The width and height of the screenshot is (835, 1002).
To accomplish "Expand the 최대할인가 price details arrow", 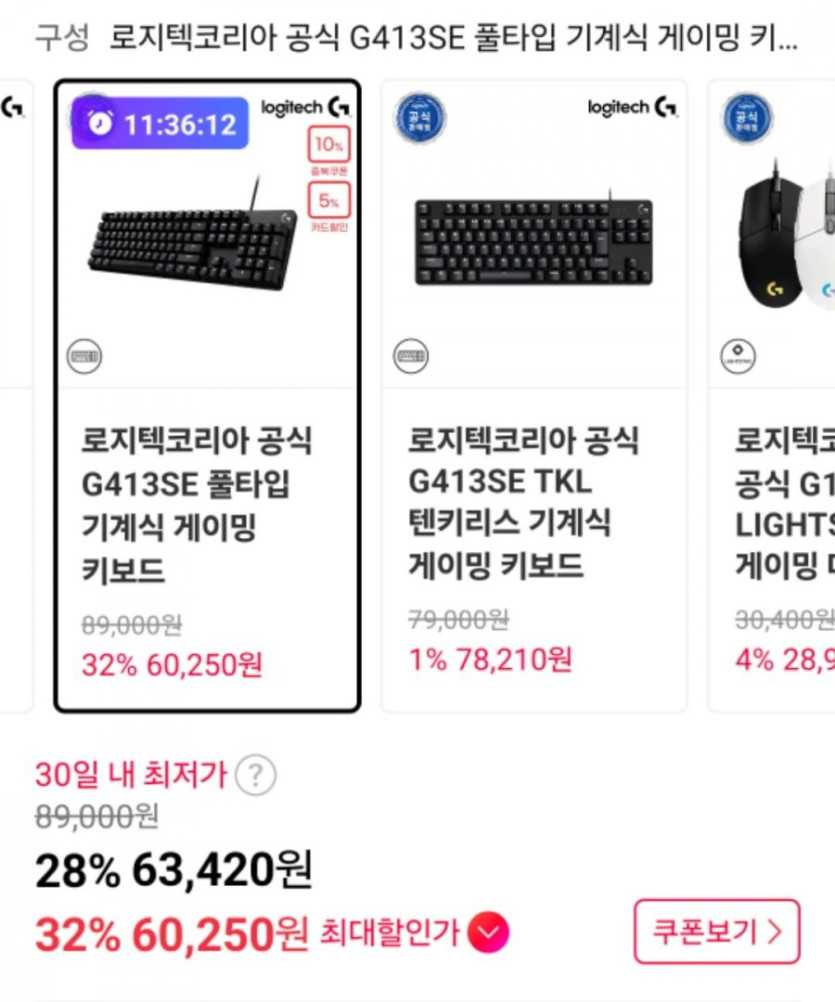I will tap(488, 934).
